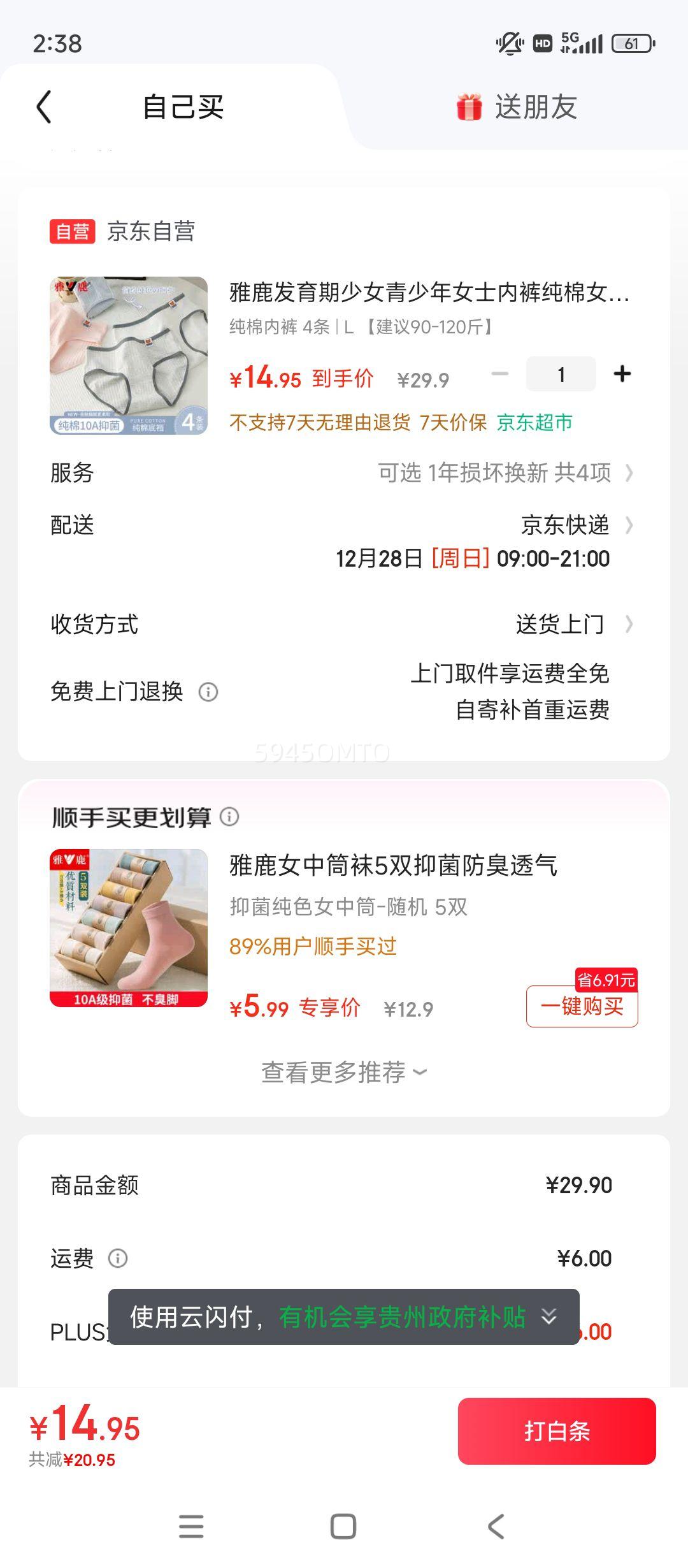This screenshot has height=1568, width=688.
Task: Open the gift icon for 送朋友
Action: (x=469, y=108)
